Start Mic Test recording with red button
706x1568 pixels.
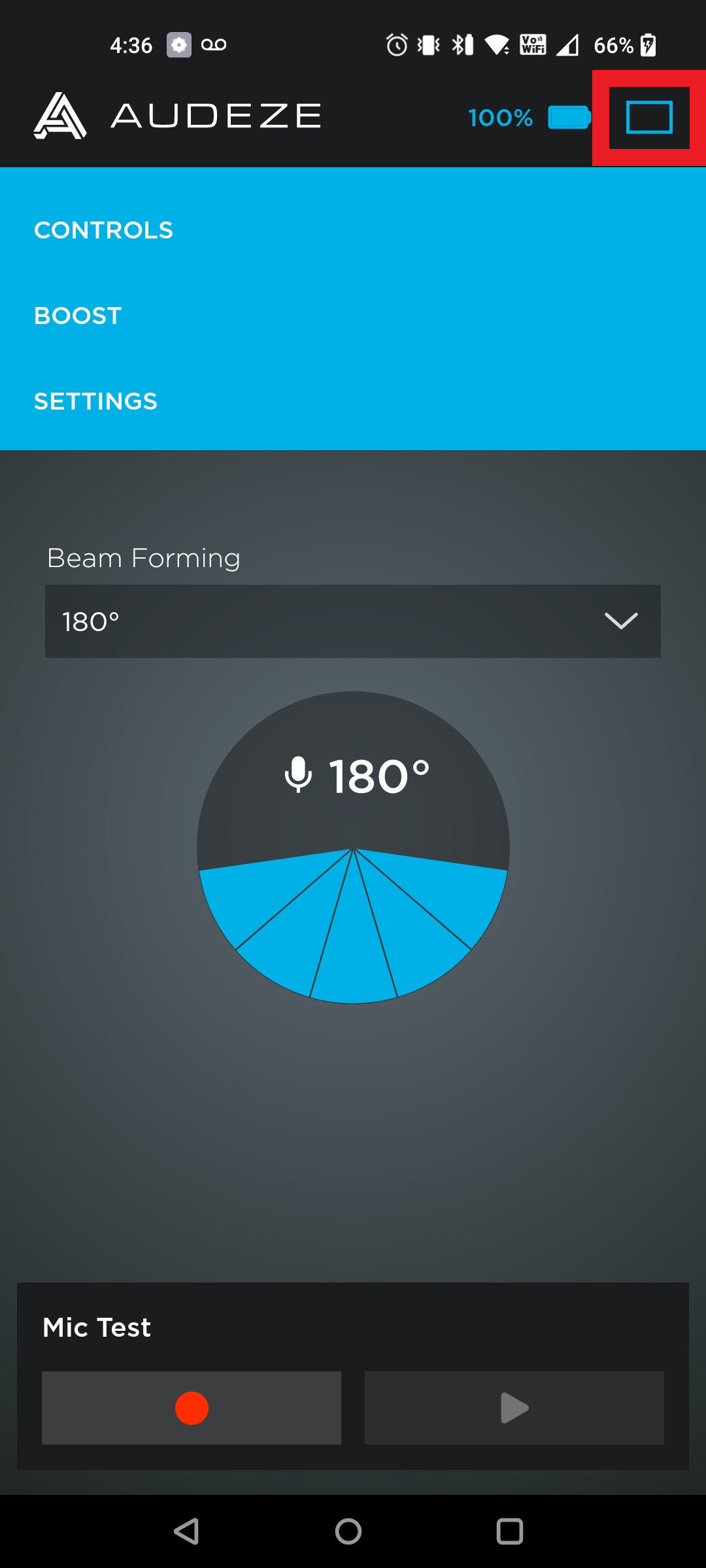coord(192,1408)
